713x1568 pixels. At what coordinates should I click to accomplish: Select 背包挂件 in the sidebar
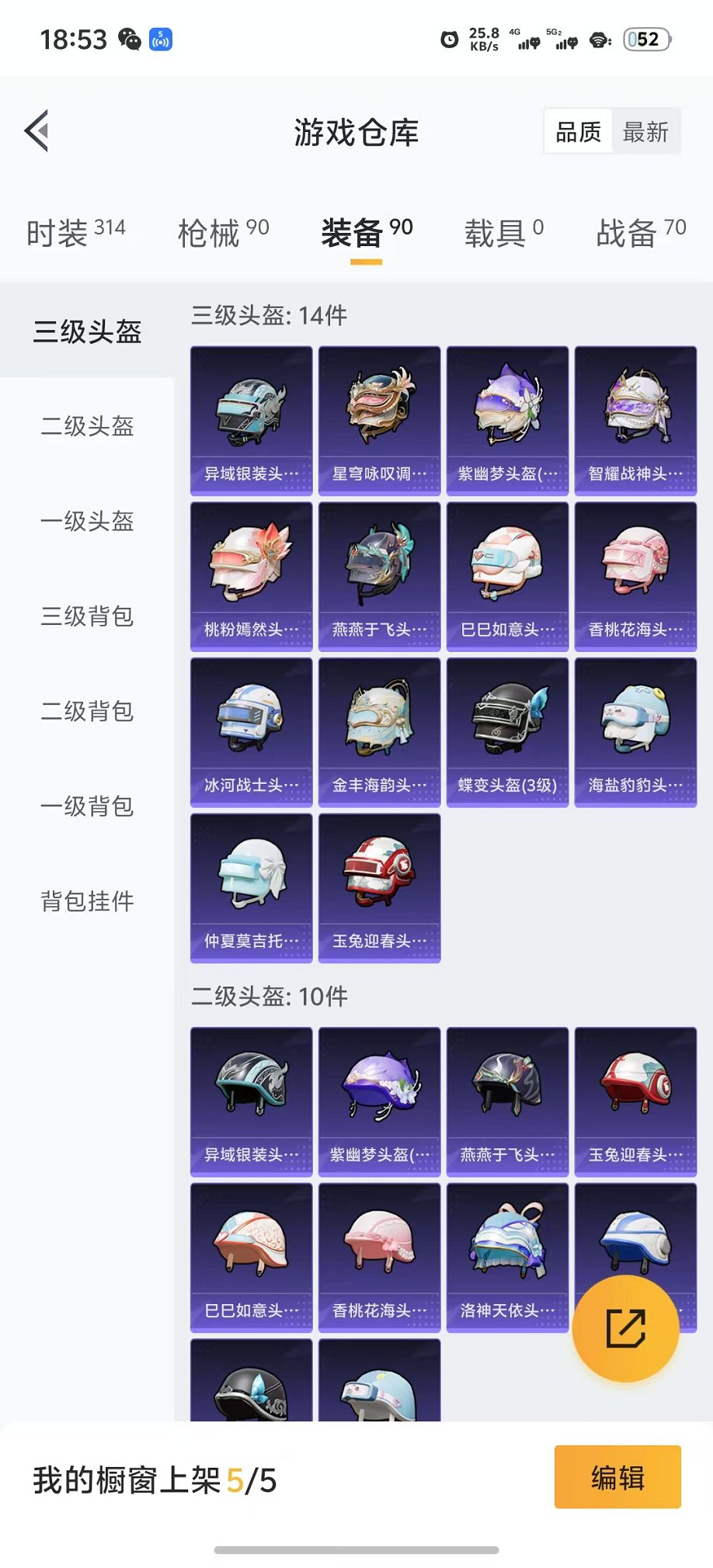(87, 901)
